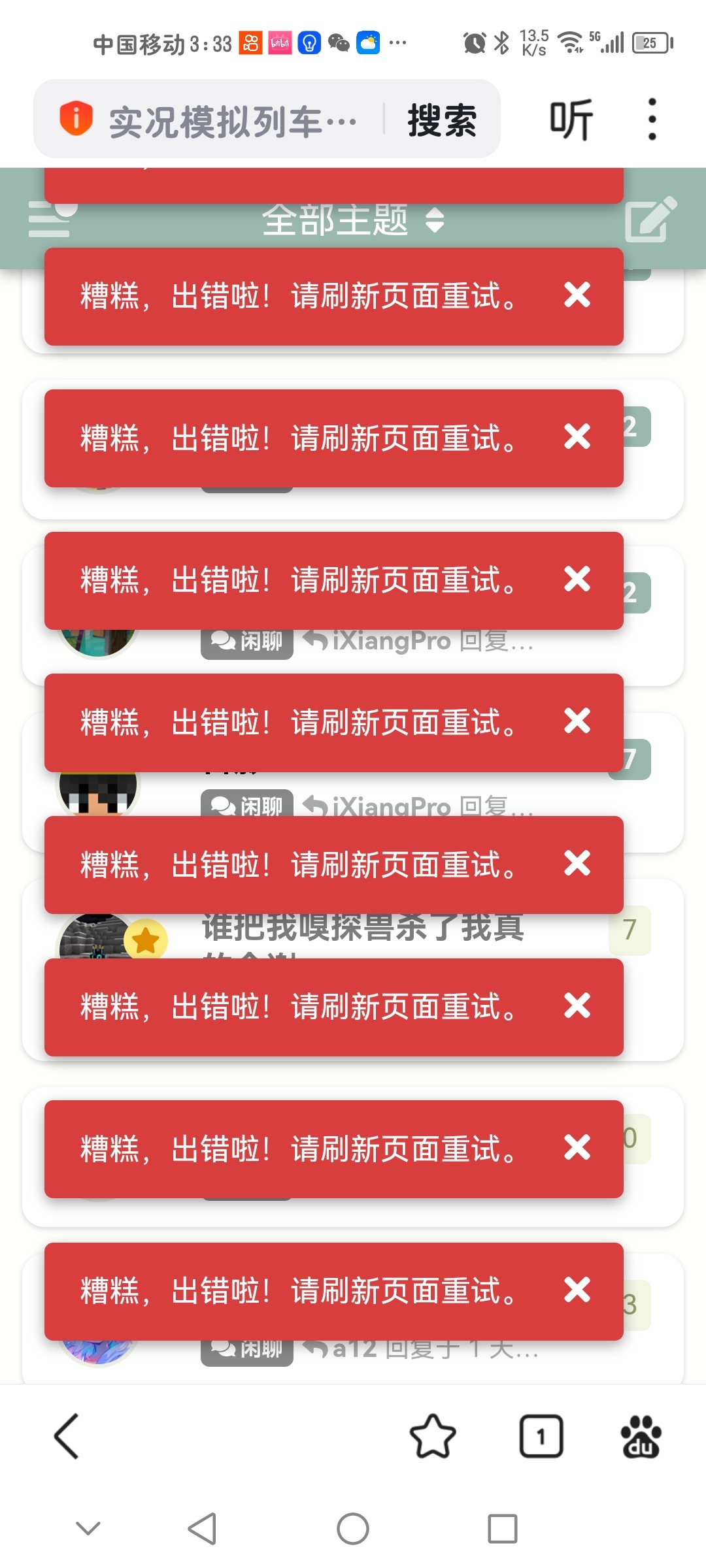Open the thread 谁把我嗅探兽杀了我真
This screenshot has height=1568, width=706.
[363, 928]
